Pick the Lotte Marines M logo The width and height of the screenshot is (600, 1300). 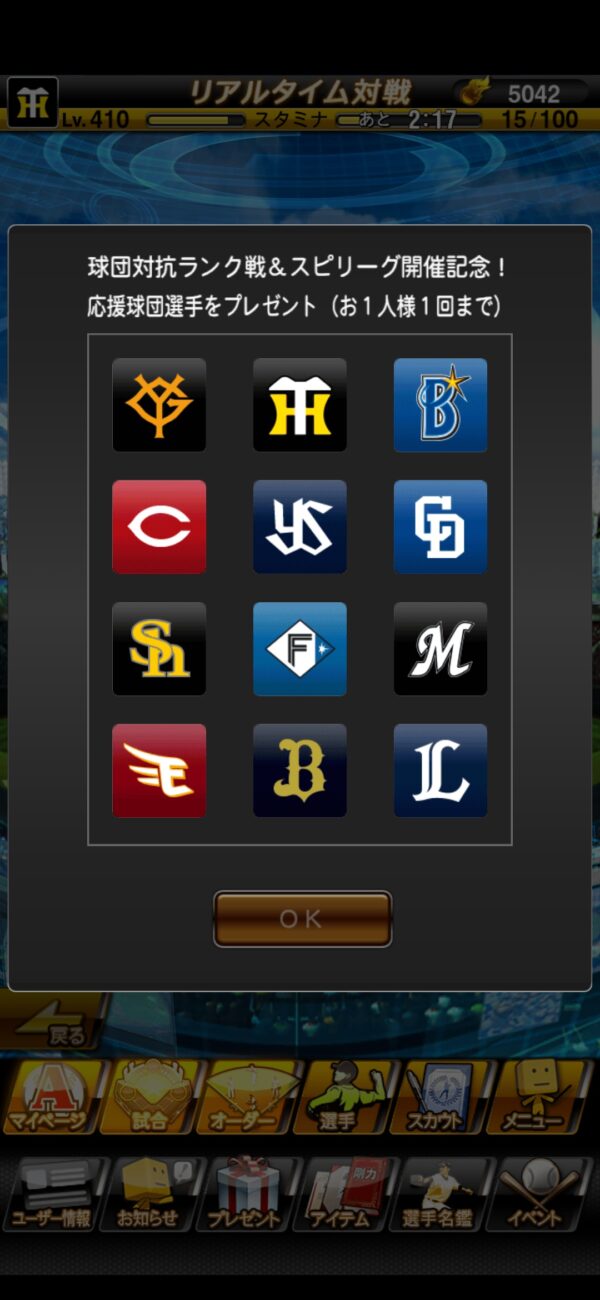pos(440,649)
